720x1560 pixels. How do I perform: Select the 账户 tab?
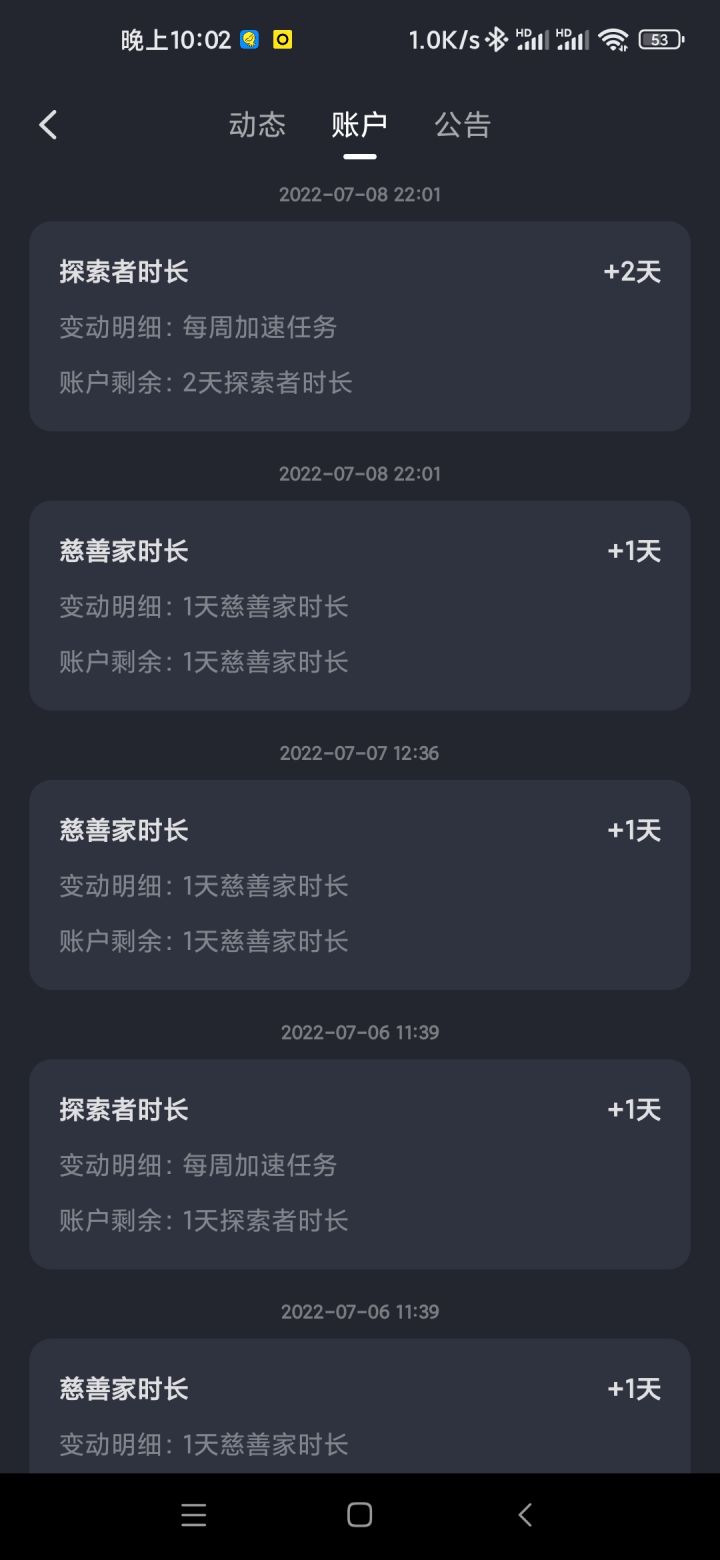359,124
